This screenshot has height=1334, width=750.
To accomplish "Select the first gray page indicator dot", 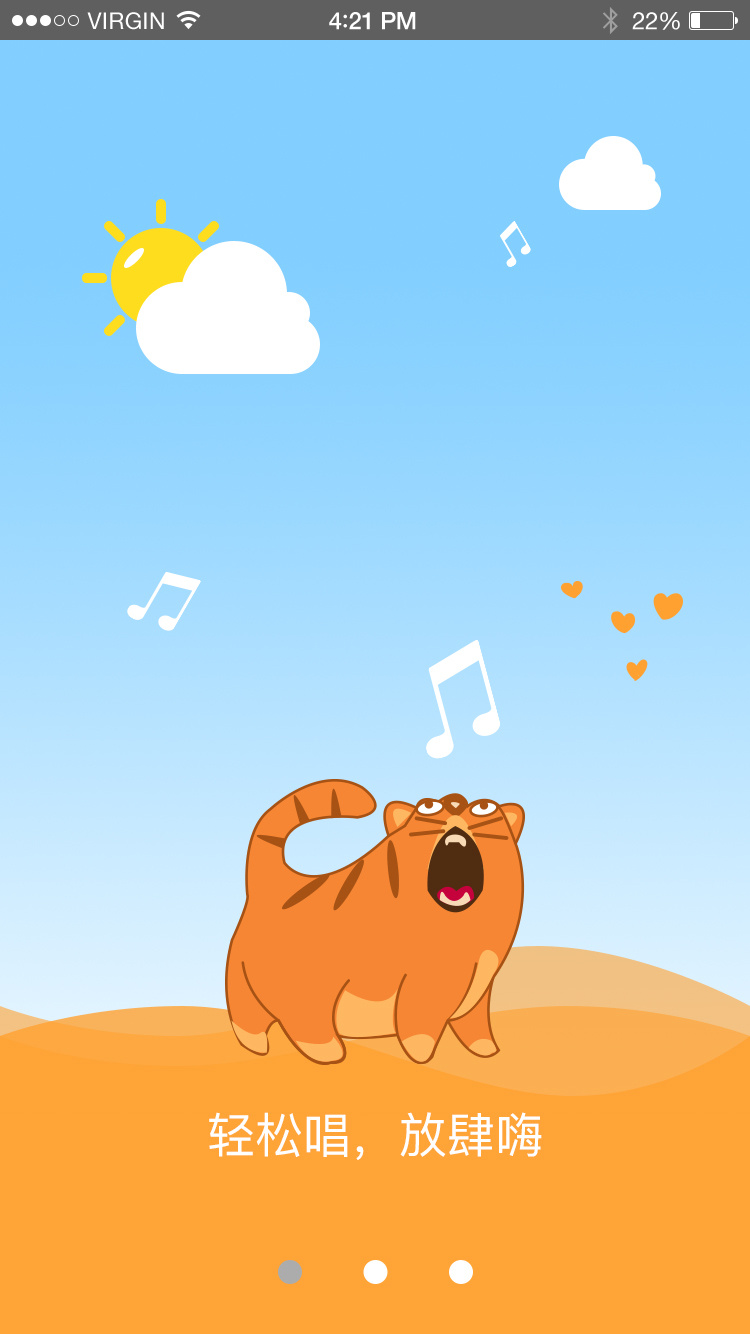I will [290, 1272].
